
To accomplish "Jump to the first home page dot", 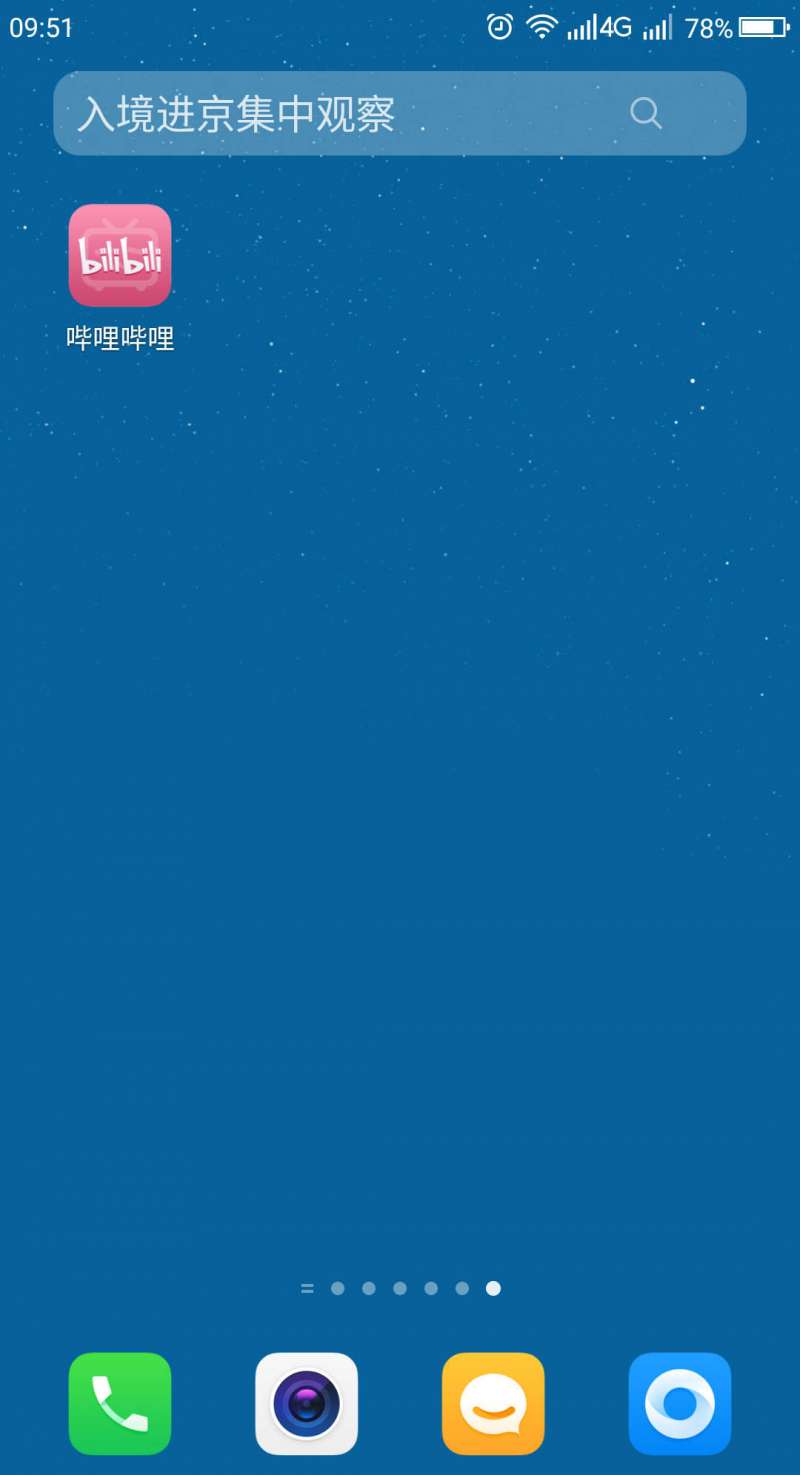I will pyautogui.click(x=338, y=1288).
